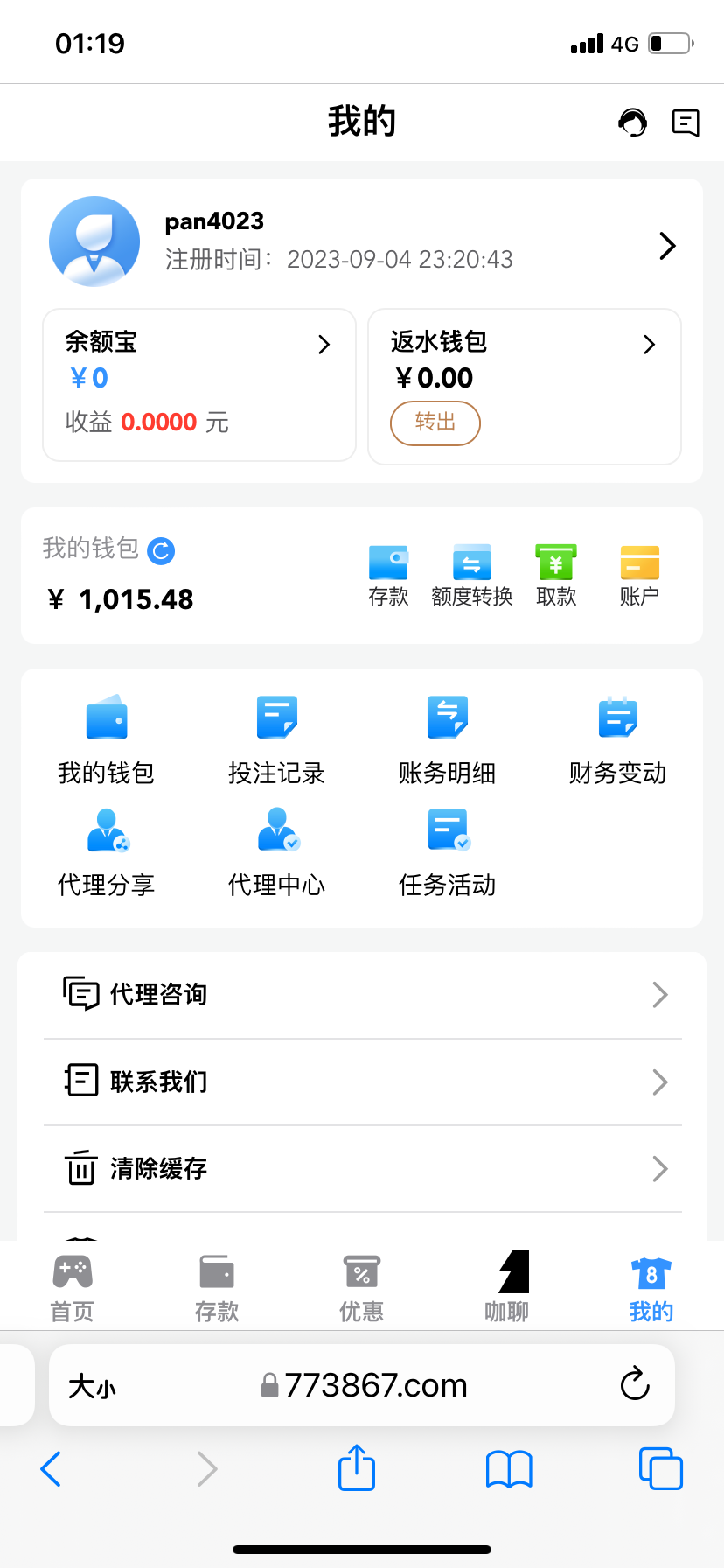Expand user profile row chevron beside pan4023
724x1568 pixels.
(667, 246)
